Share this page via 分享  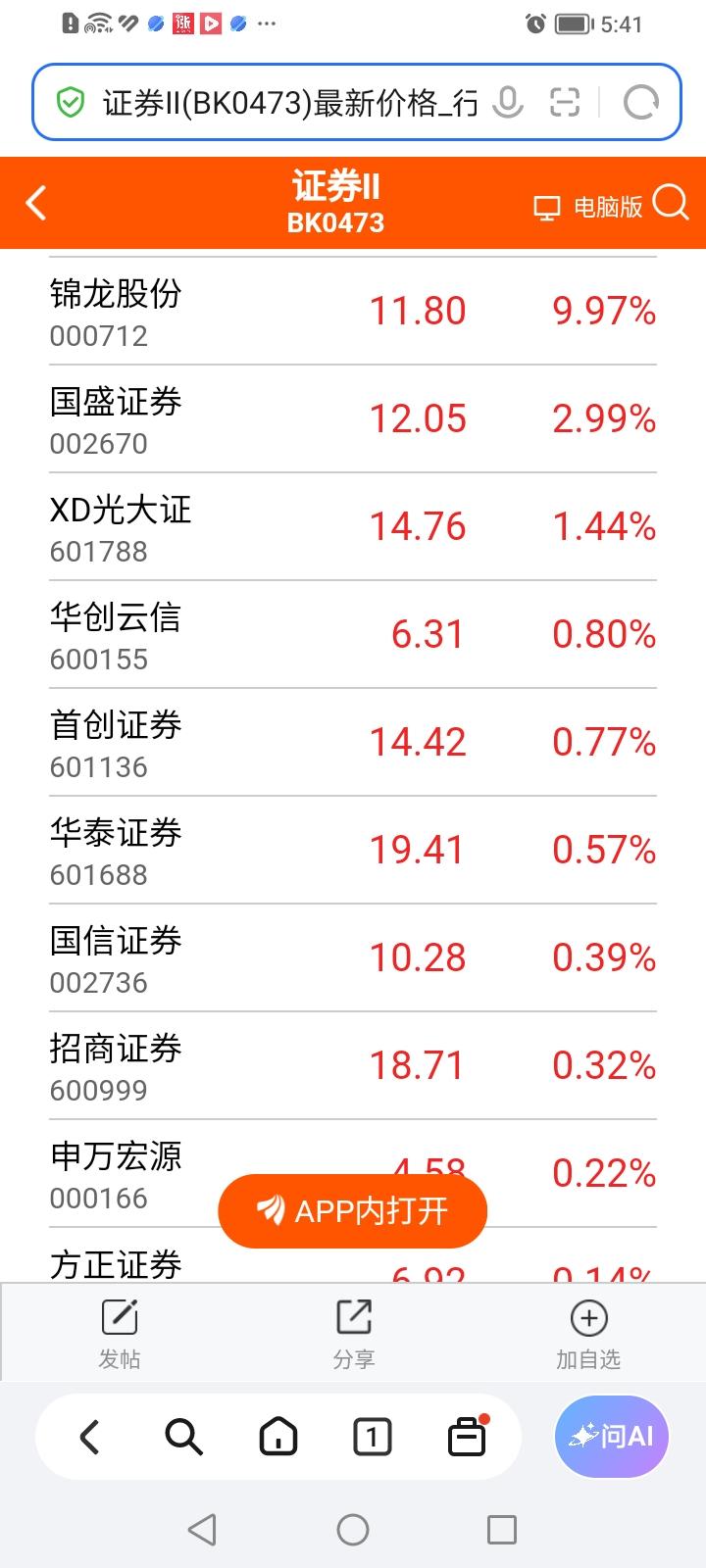point(353,1333)
